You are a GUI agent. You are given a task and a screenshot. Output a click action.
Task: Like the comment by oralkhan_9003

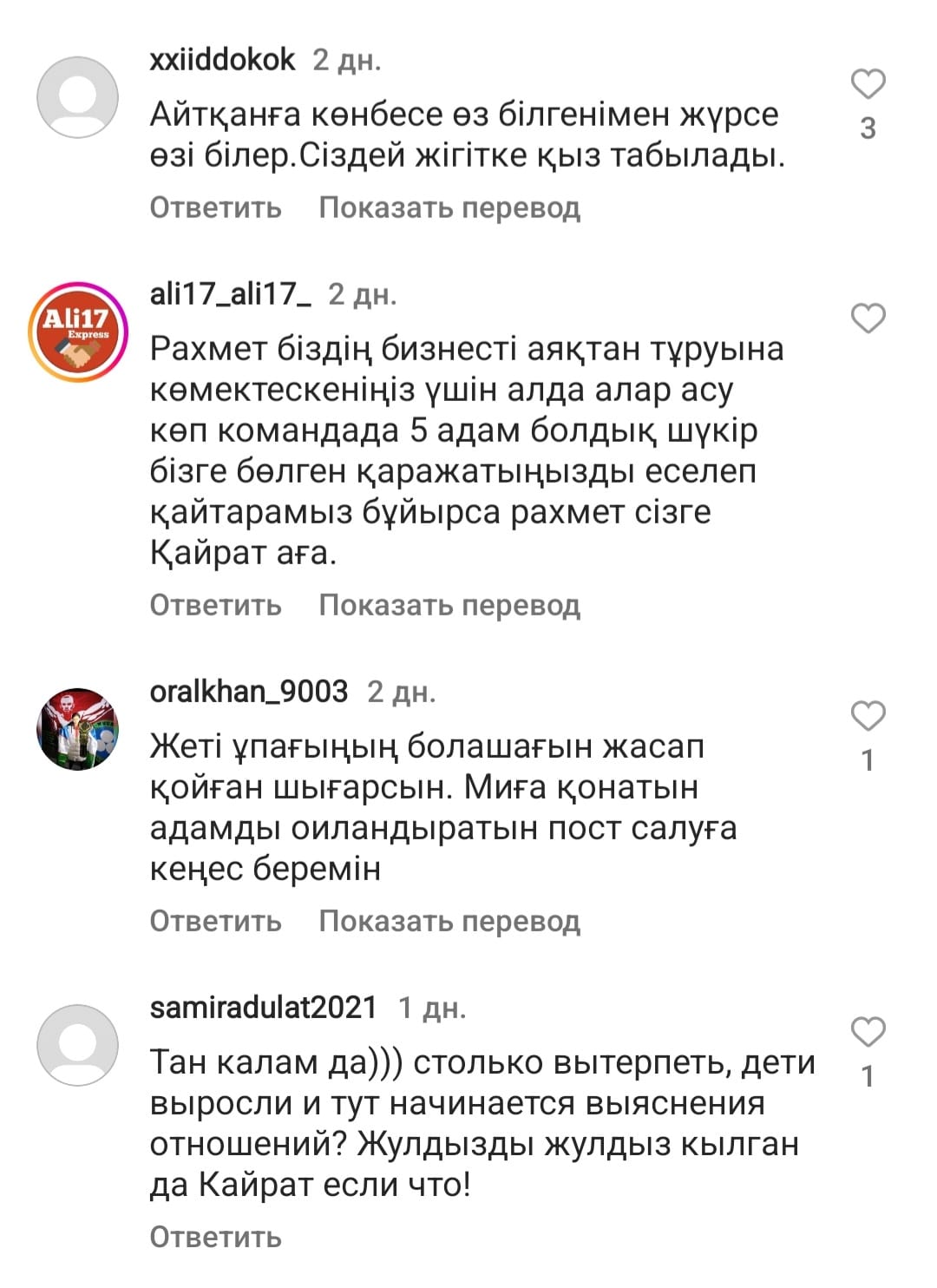(x=868, y=716)
